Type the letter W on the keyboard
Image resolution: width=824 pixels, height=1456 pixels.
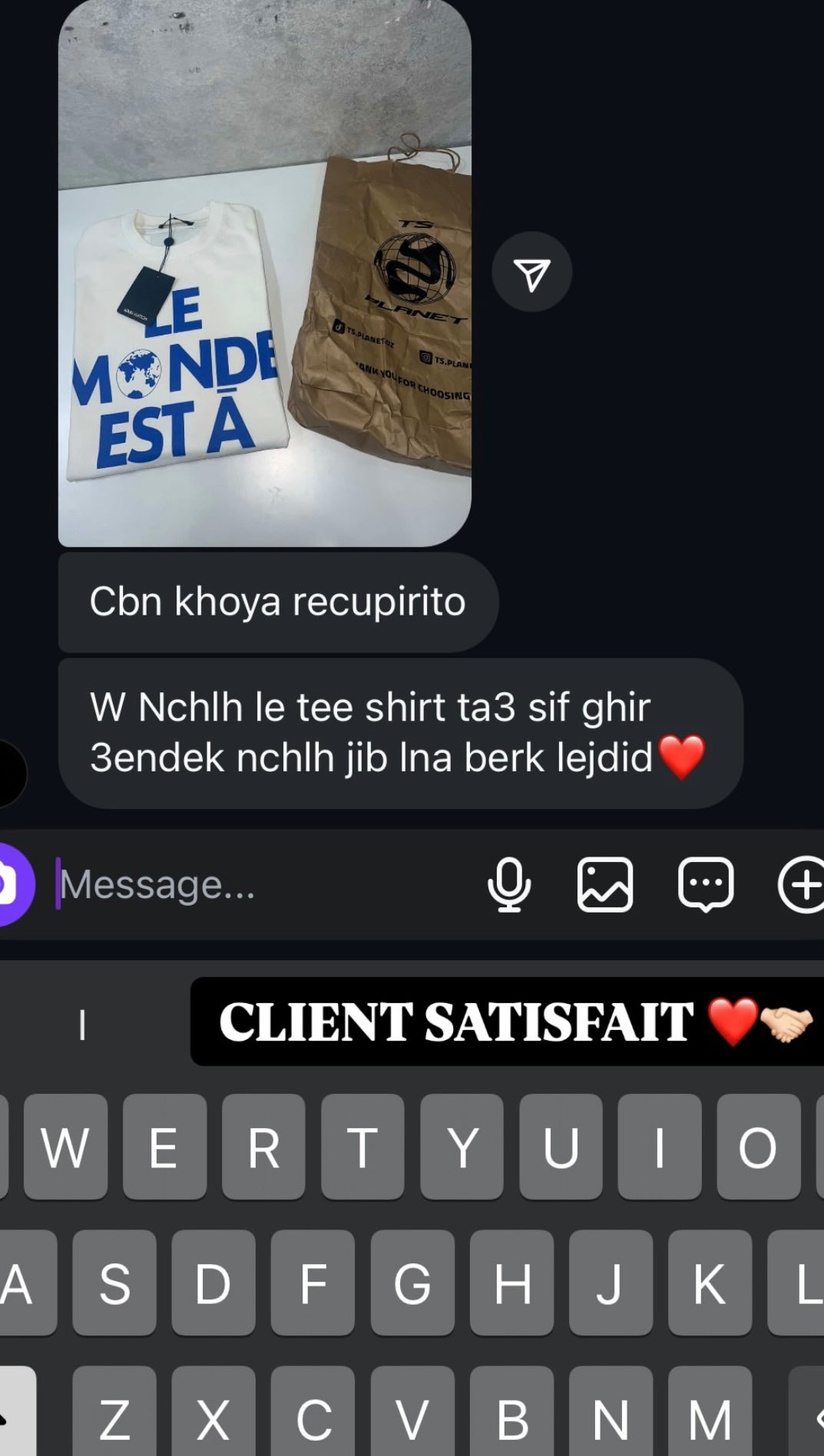pyautogui.click(x=65, y=1147)
